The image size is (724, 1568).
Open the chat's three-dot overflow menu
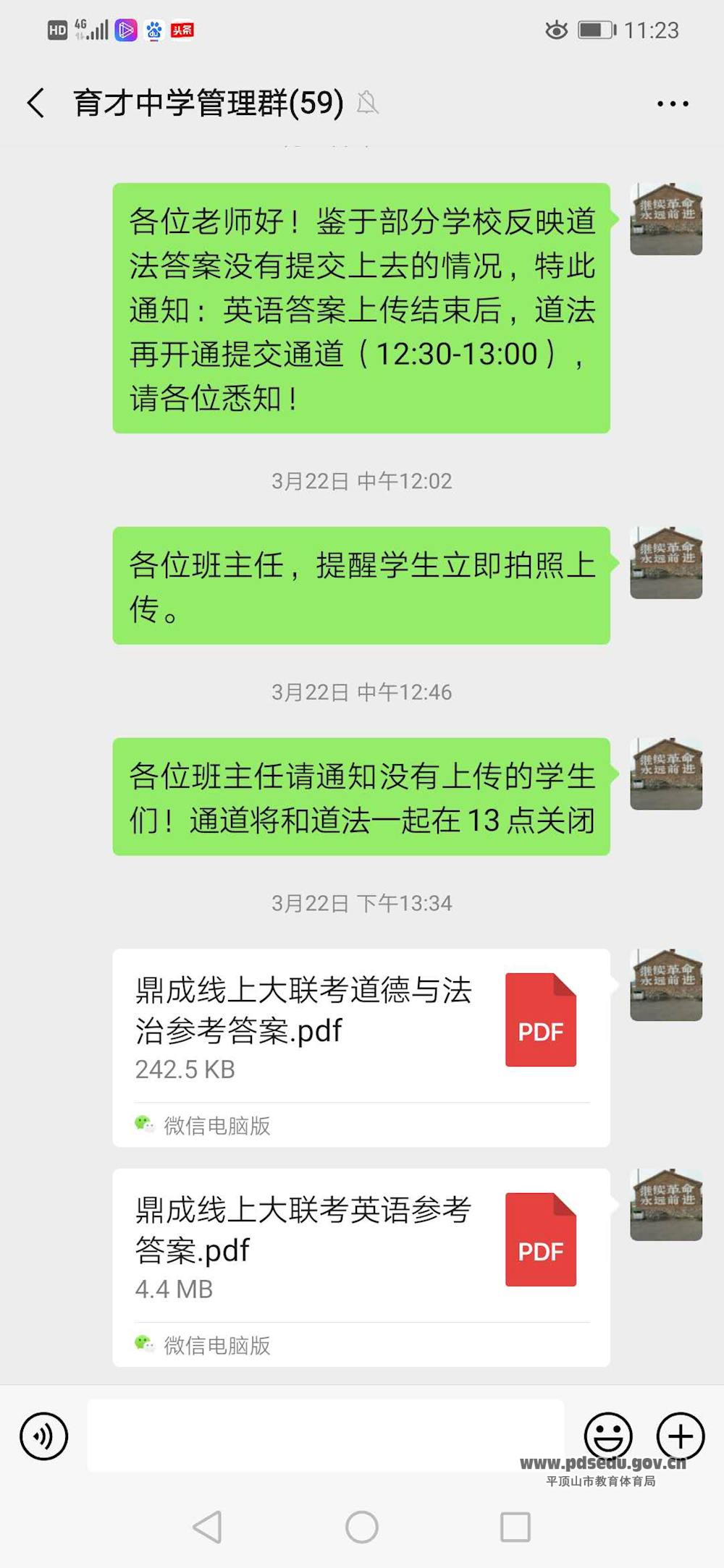pyautogui.click(x=673, y=103)
